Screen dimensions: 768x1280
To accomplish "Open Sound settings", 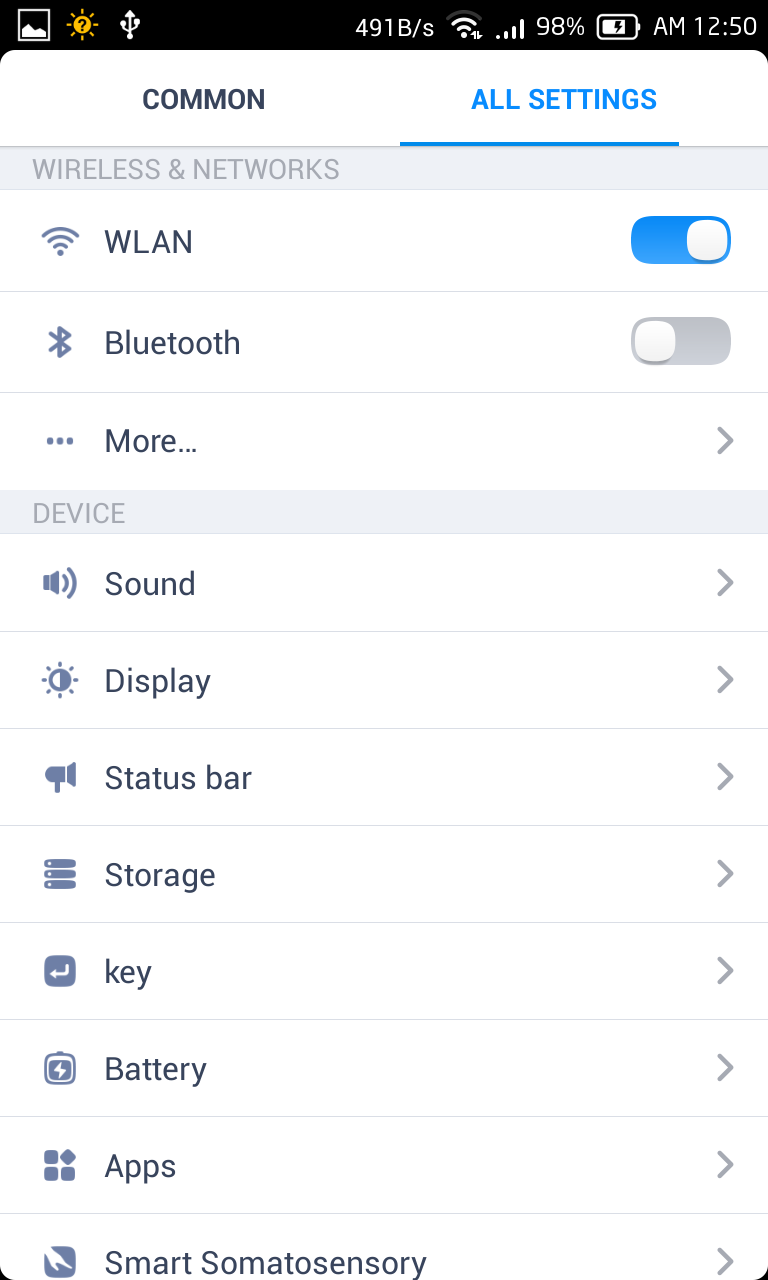I will coord(384,583).
